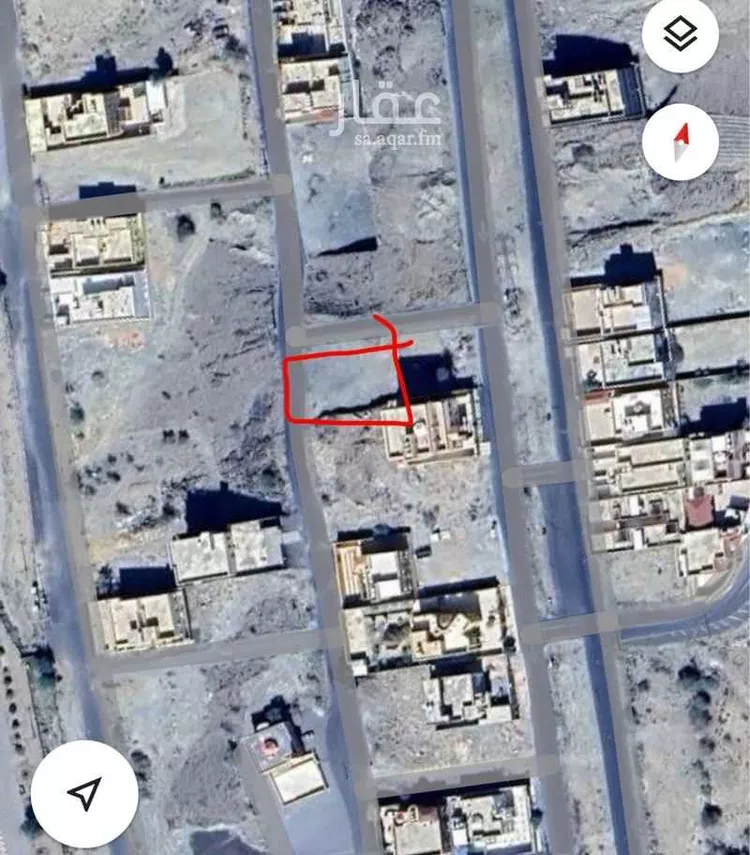Image resolution: width=750 pixels, height=855 pixels.
Task: Tap the compass to reset north
Action: tap(680, 142)
